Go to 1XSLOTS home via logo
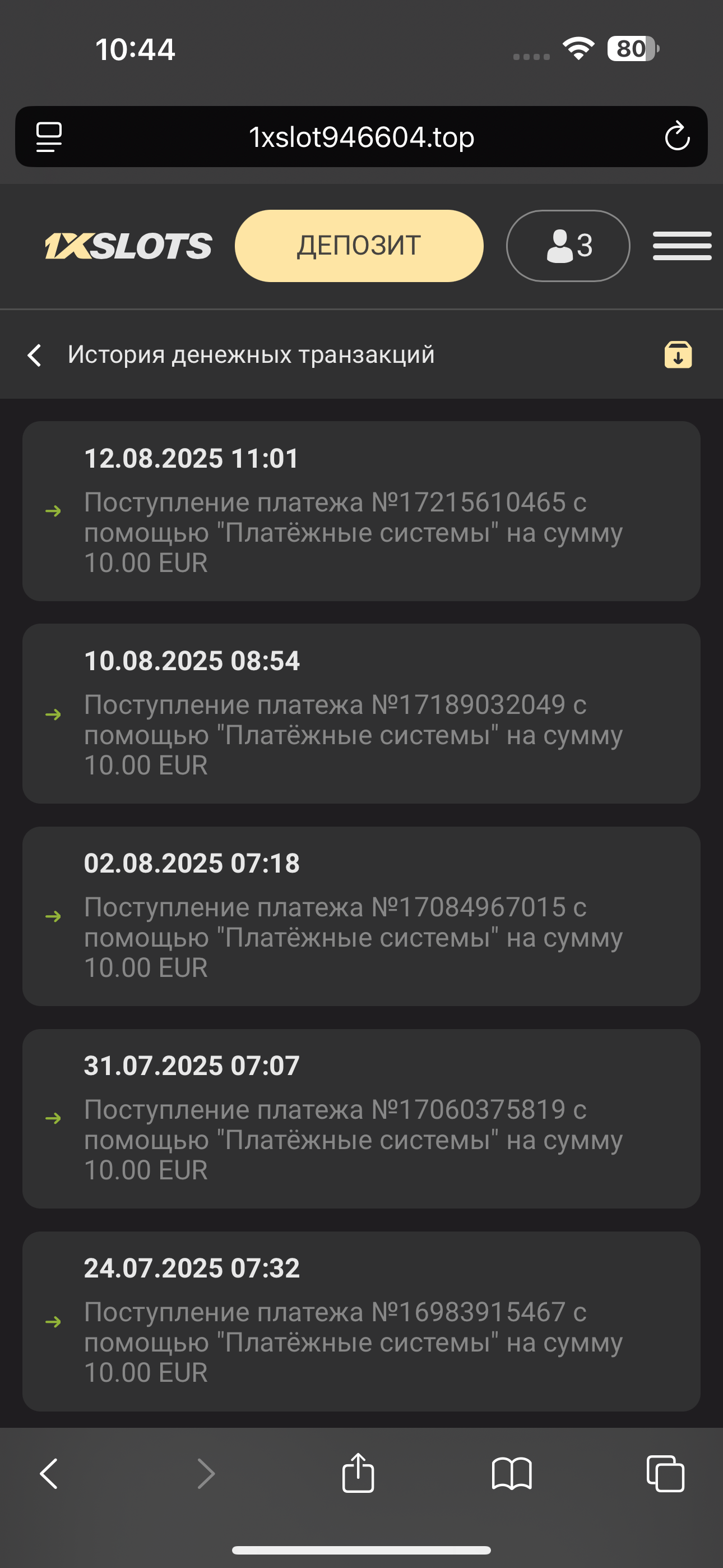 (128, 246)
